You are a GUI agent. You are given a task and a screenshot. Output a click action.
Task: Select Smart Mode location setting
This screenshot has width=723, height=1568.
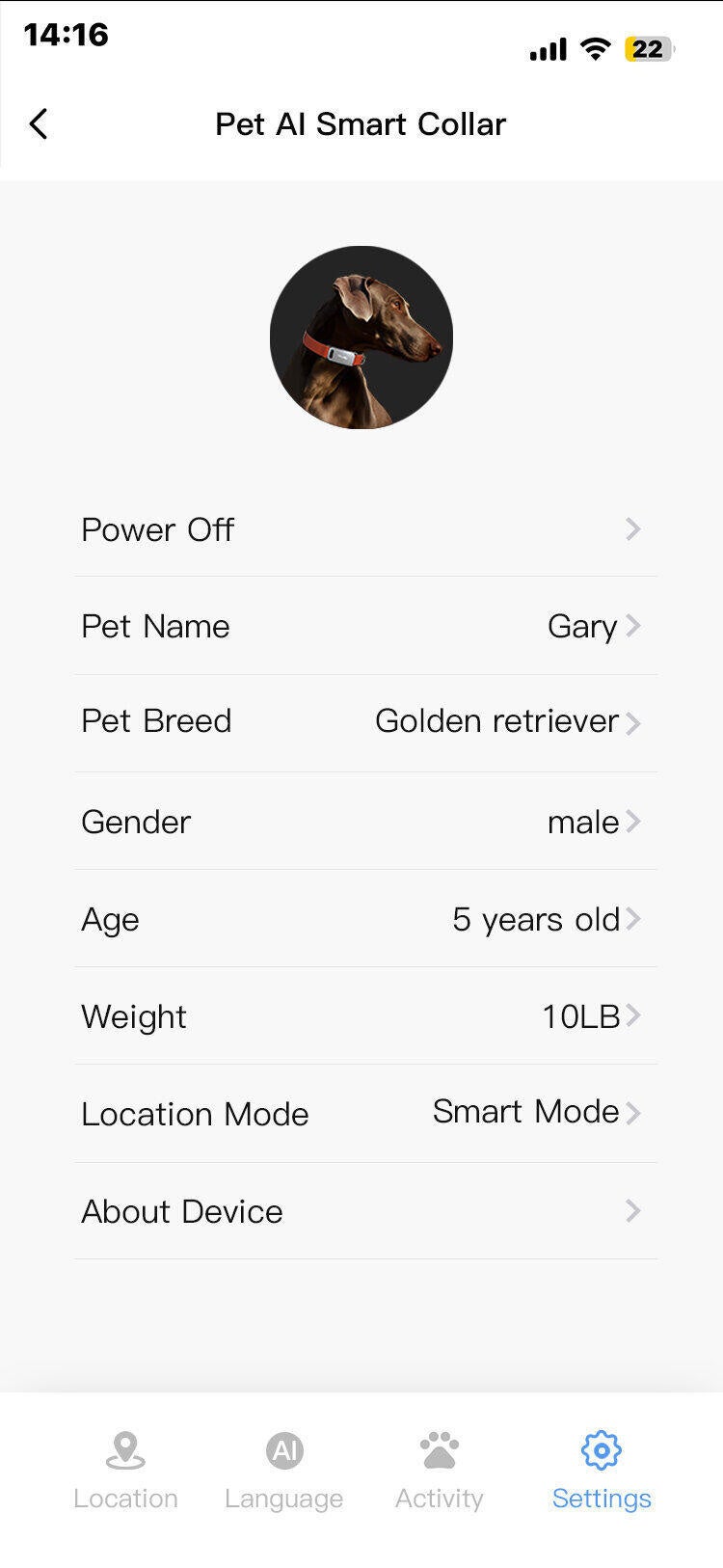[x=525, y=1111]
